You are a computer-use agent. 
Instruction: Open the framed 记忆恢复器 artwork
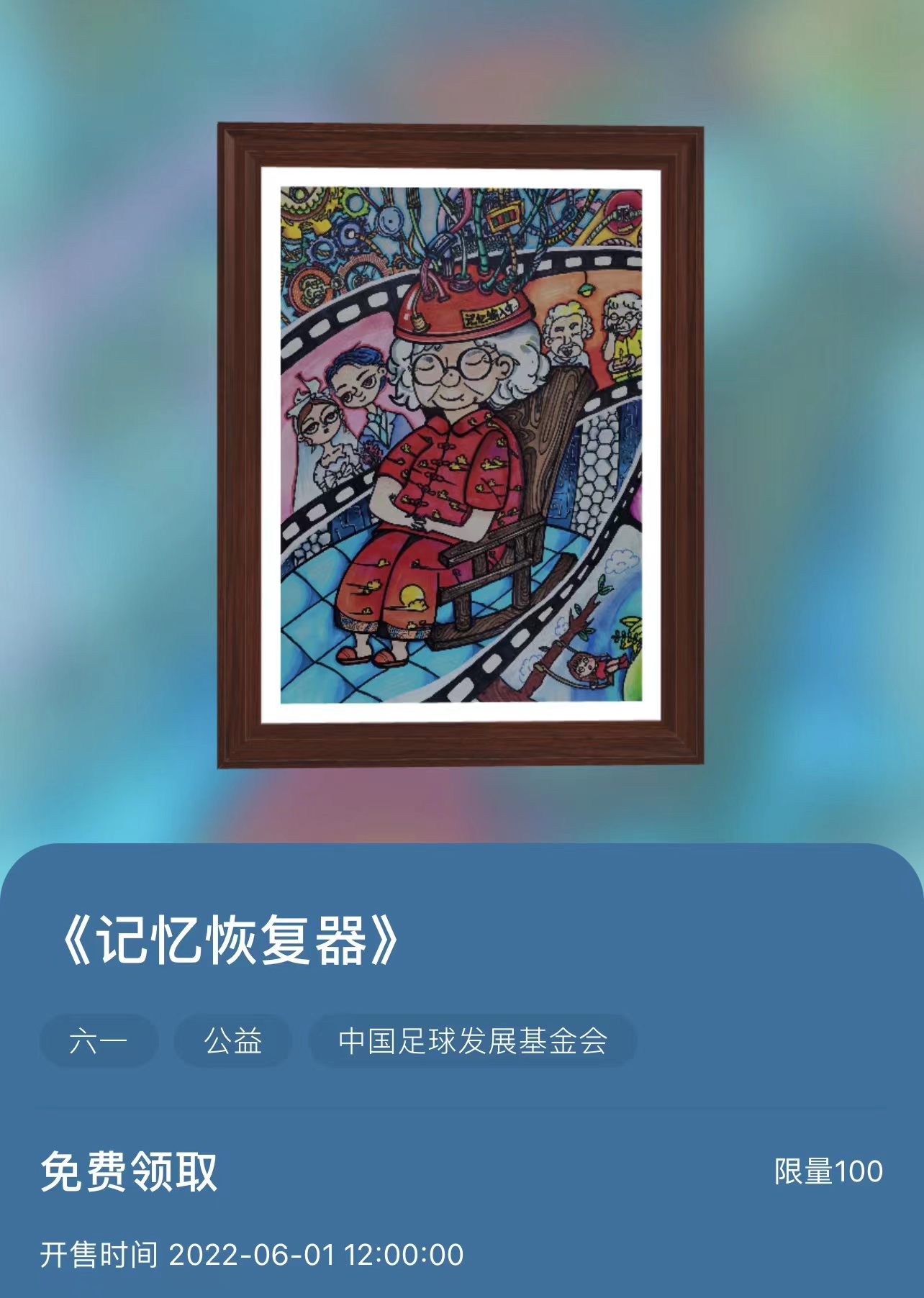pyautogui.click(x=461, y=445)
